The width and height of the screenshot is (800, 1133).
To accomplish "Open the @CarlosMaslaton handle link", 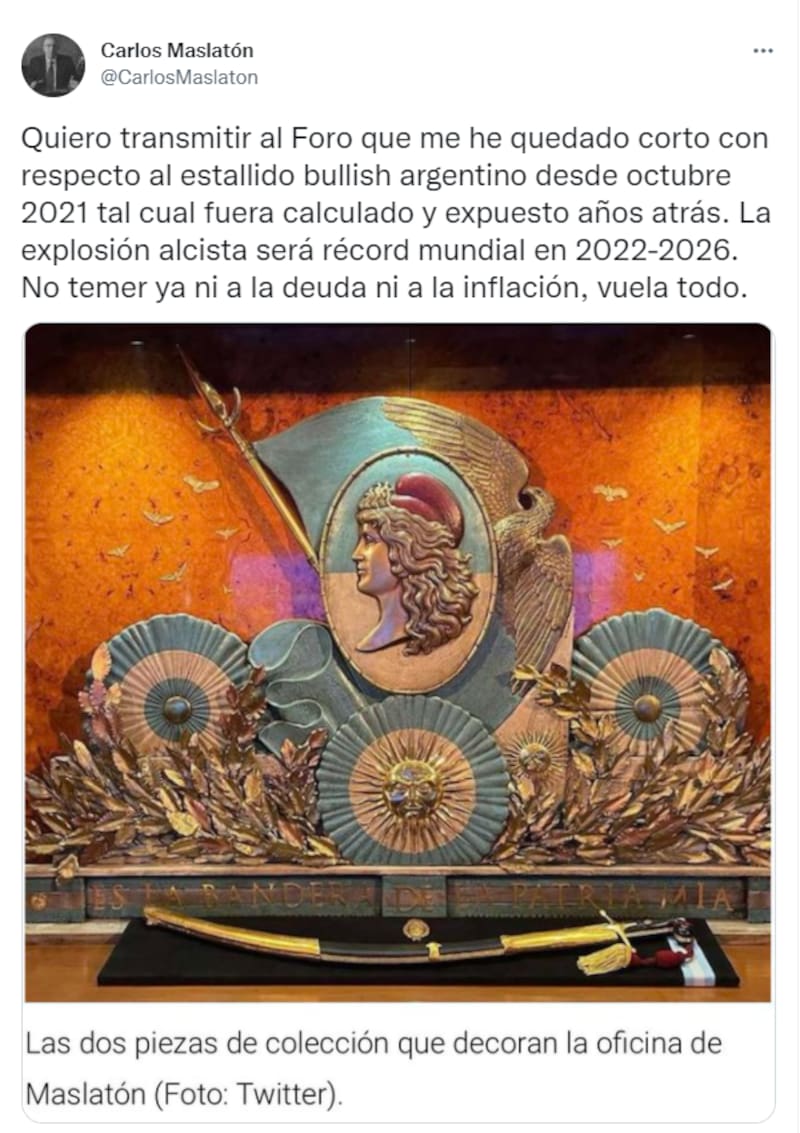I will [179, 77].
